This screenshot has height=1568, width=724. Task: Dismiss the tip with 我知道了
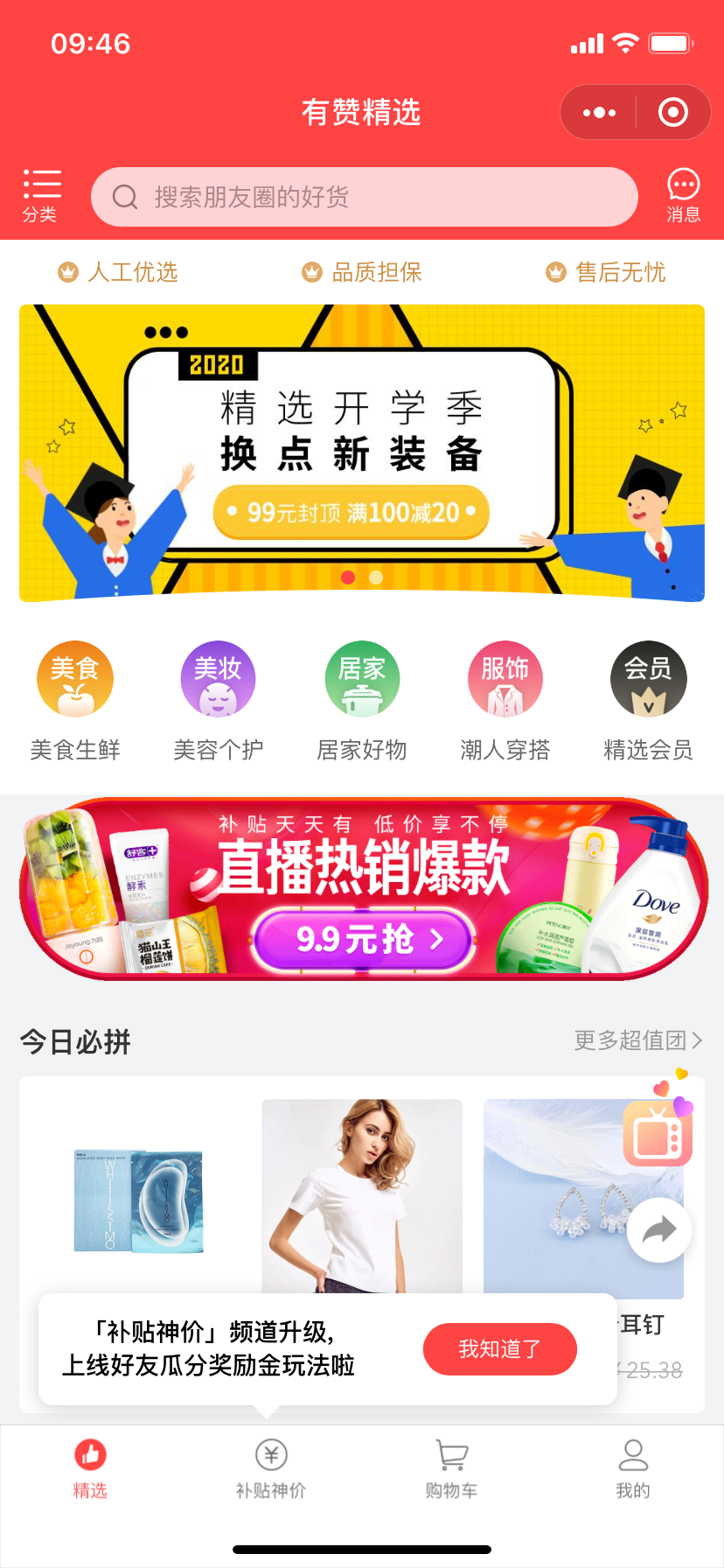pos(499,1348)
